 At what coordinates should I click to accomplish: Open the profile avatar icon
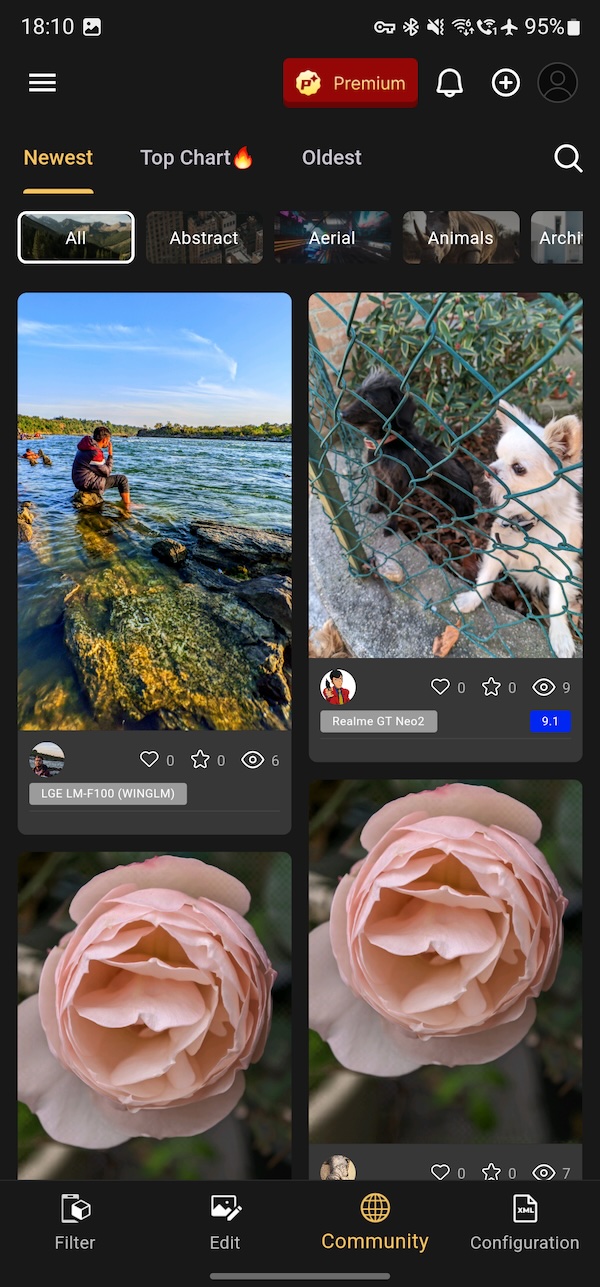point(558,83)
